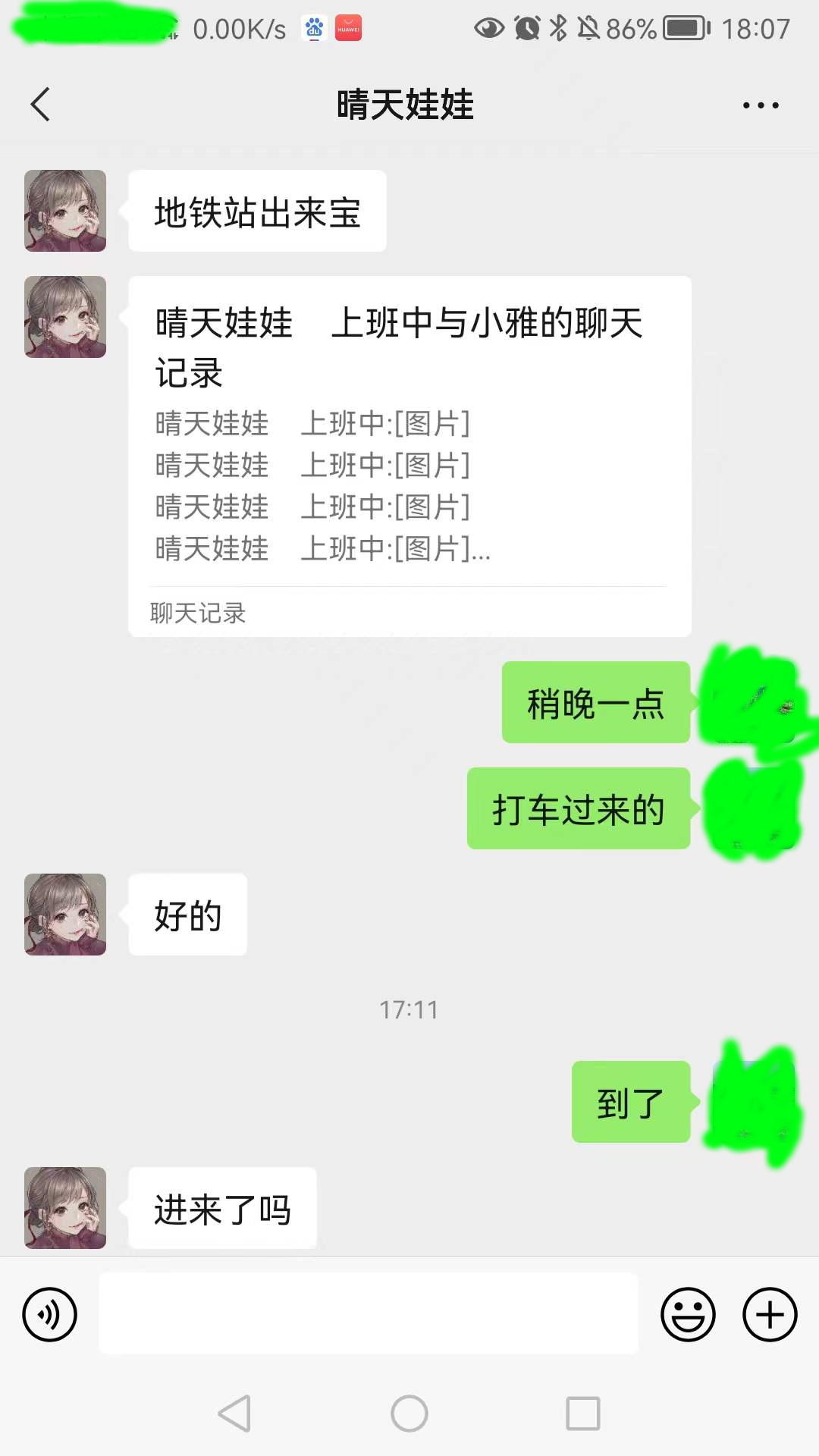
Task: Tap the Huawei app icon in the status bar
Action: pos(348,27)
